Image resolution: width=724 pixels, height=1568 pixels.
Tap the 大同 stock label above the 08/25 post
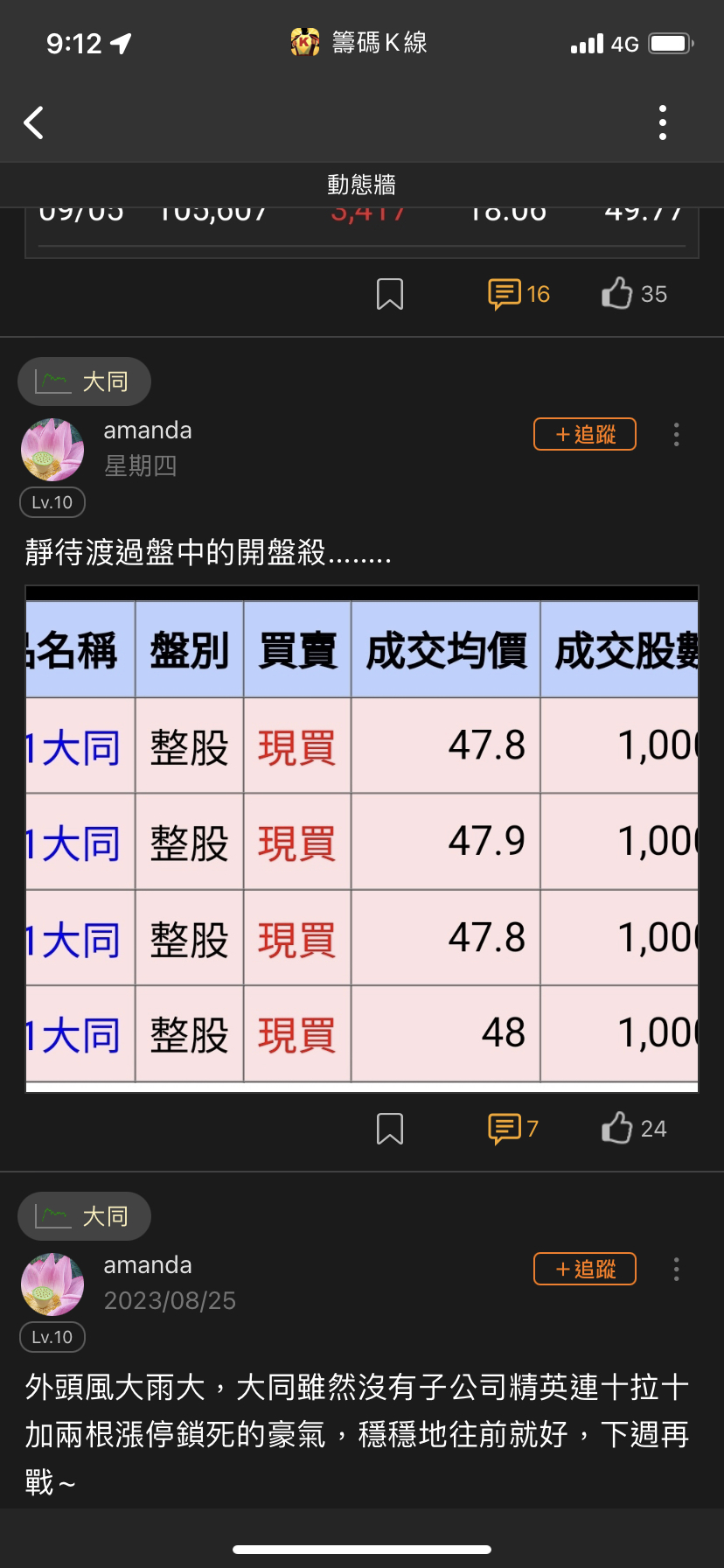click(x=84, y=1215)
